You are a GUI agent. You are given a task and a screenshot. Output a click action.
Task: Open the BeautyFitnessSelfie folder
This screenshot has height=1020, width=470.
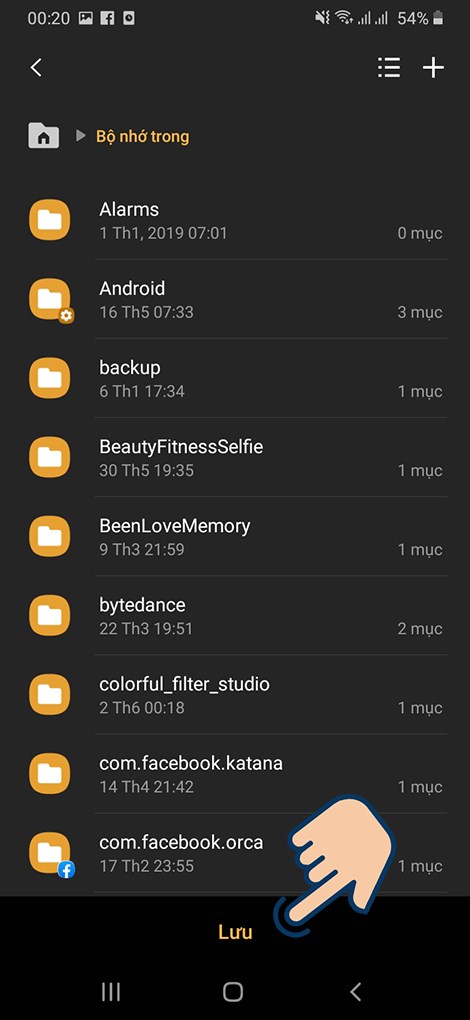[x=235, y=457]
